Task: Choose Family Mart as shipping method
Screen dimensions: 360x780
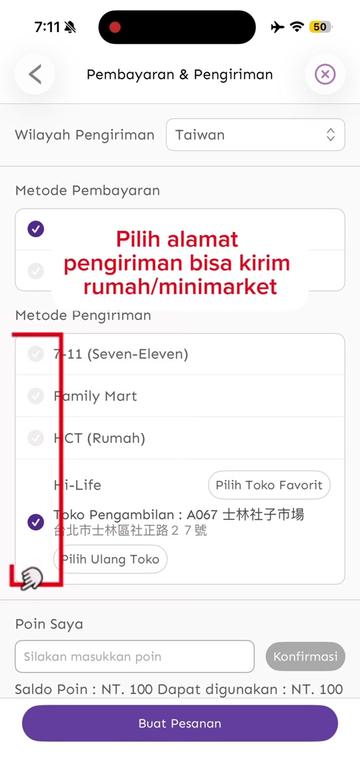Action: pos(180,396)
